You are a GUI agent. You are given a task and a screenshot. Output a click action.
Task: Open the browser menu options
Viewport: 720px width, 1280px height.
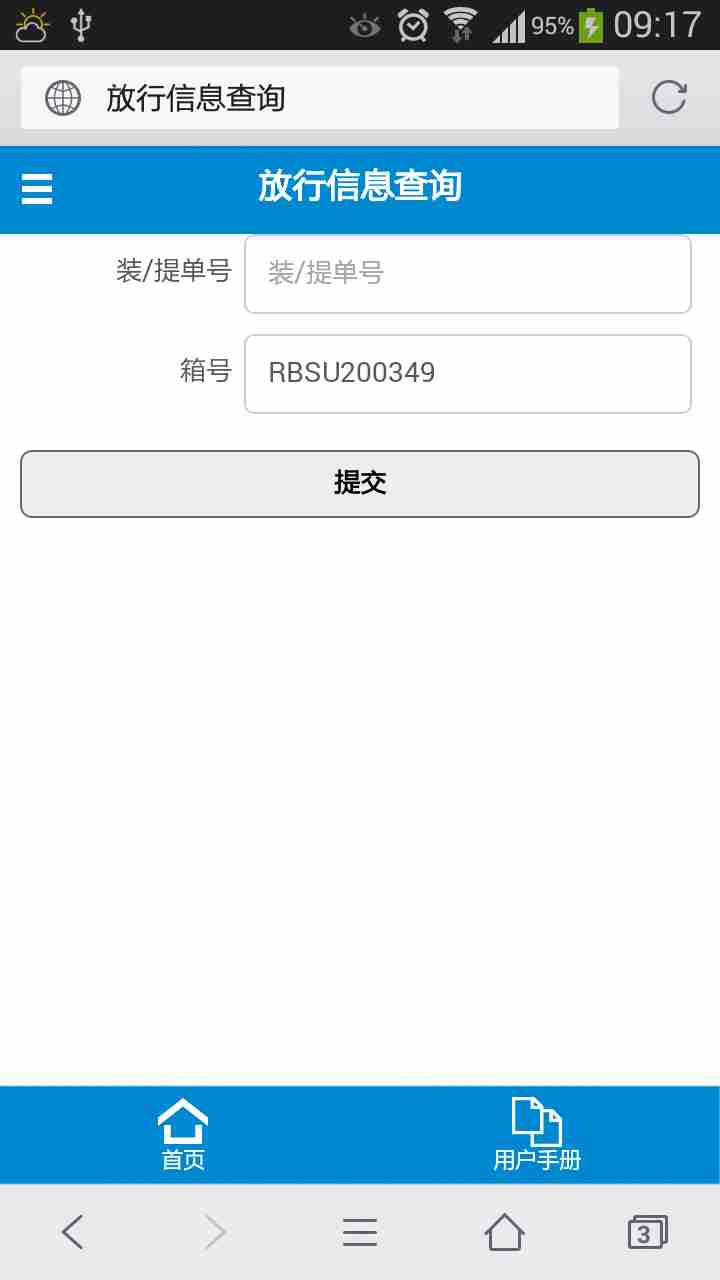coord(360,1232)
